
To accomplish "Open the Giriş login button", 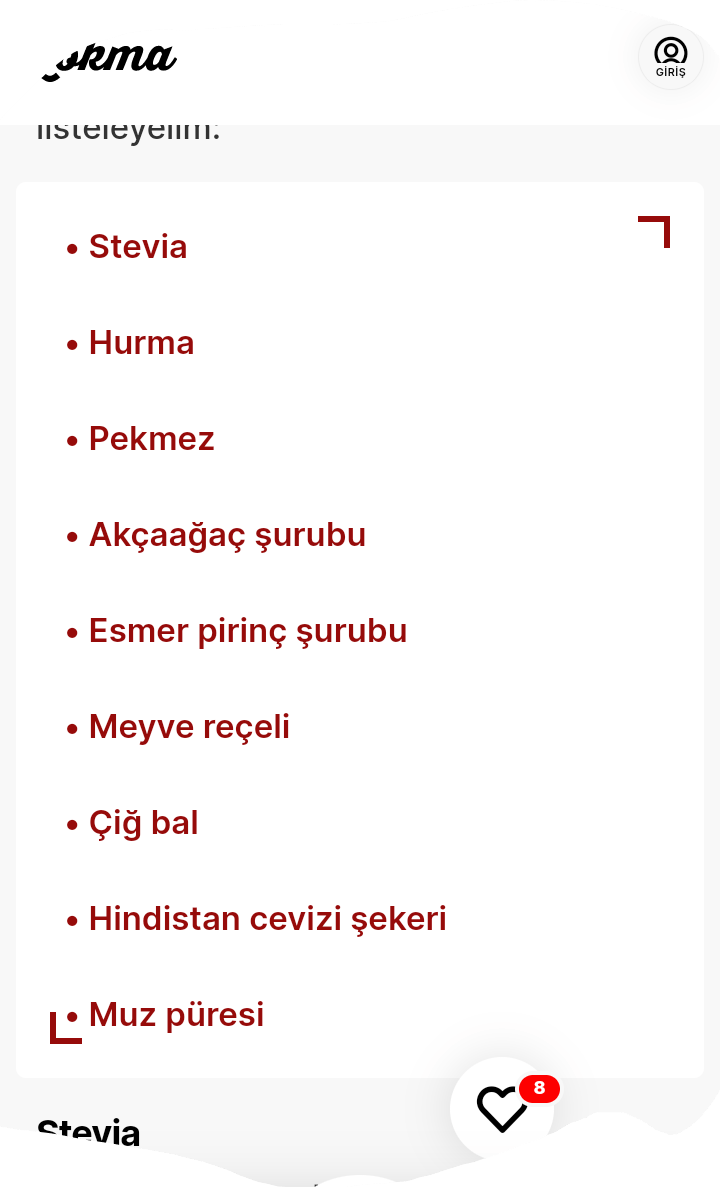I will pos(670,58).
